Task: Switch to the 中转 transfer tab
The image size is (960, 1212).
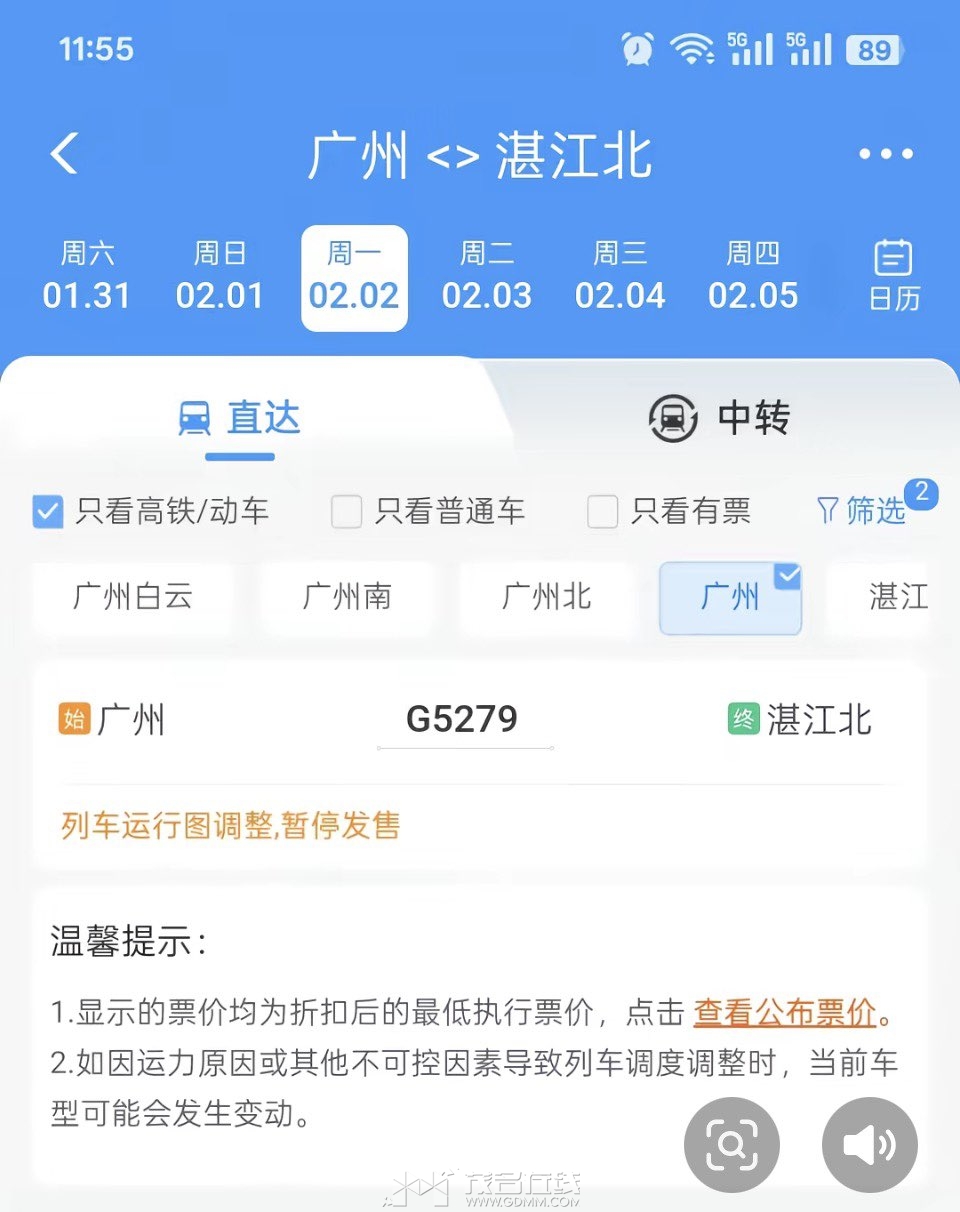Action: (x=720, y=417)
